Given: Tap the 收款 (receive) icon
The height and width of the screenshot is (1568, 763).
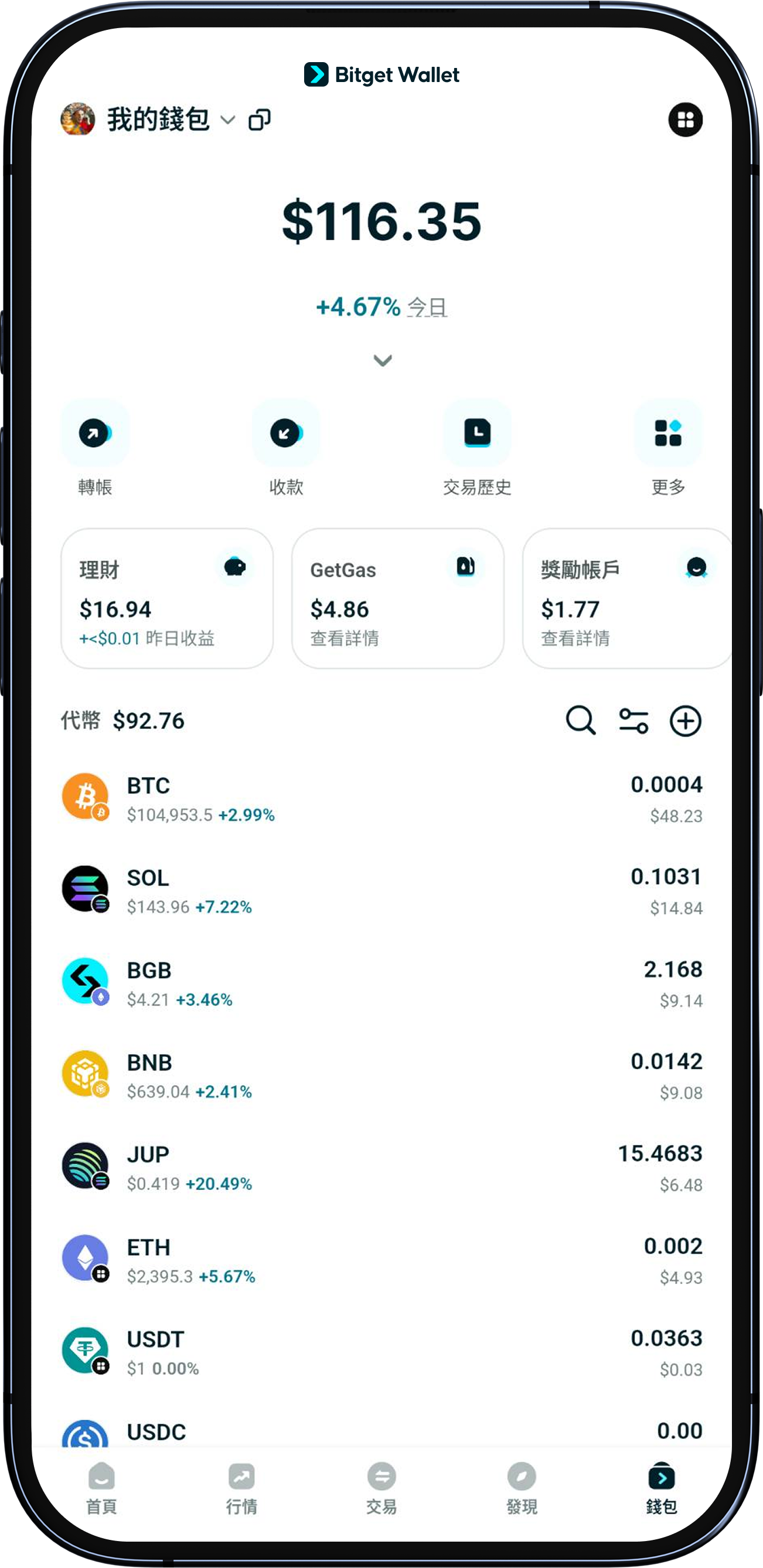Looking at the screenshot, I should click(286, 434).
